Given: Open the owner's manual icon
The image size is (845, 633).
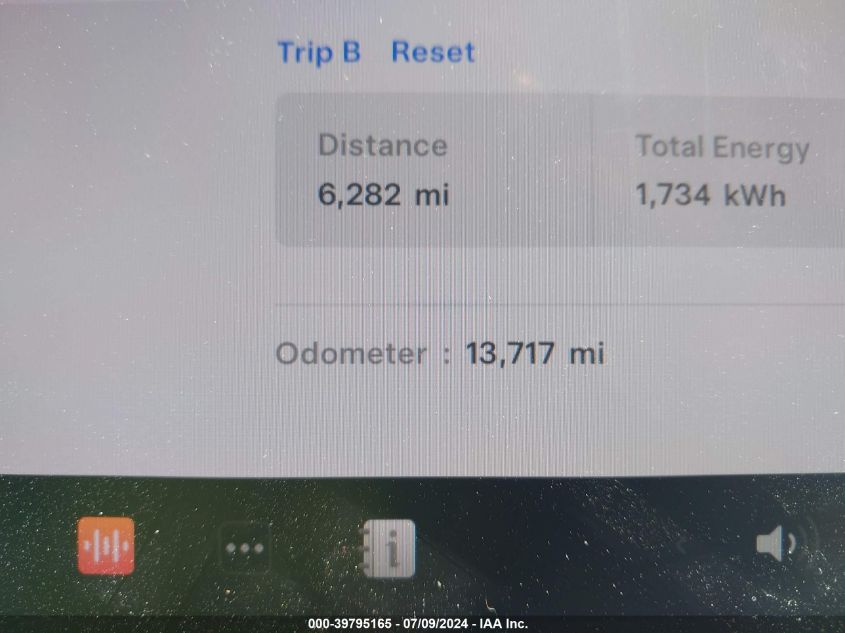Looking at the screenshot, I should click(x=388, y=549).
